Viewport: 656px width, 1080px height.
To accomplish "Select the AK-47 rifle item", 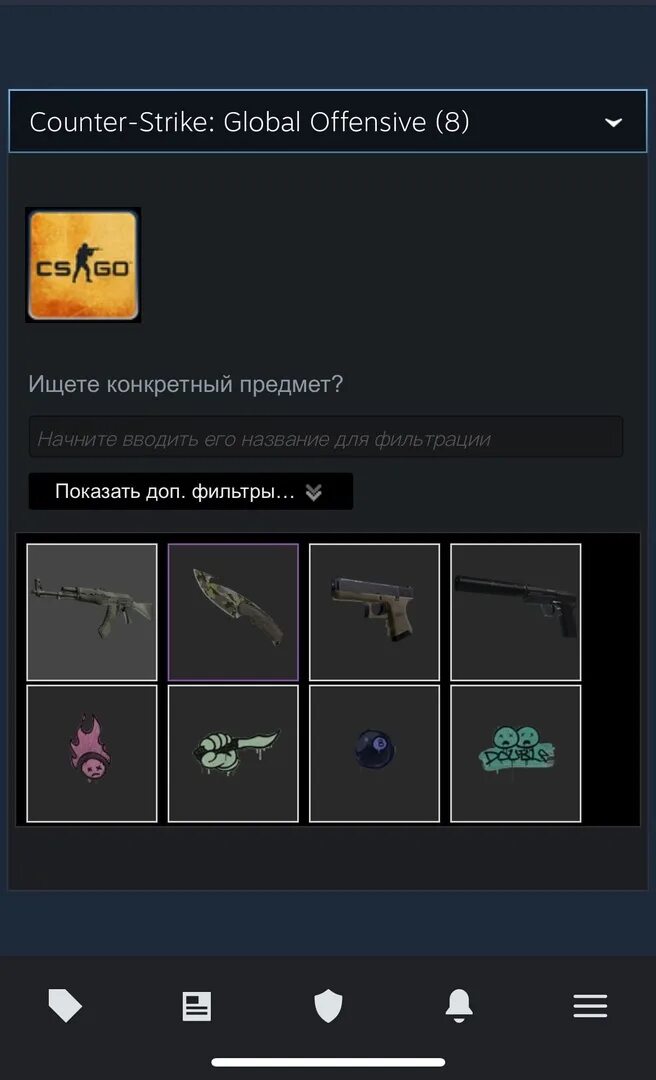I will [x=92, y=612].
